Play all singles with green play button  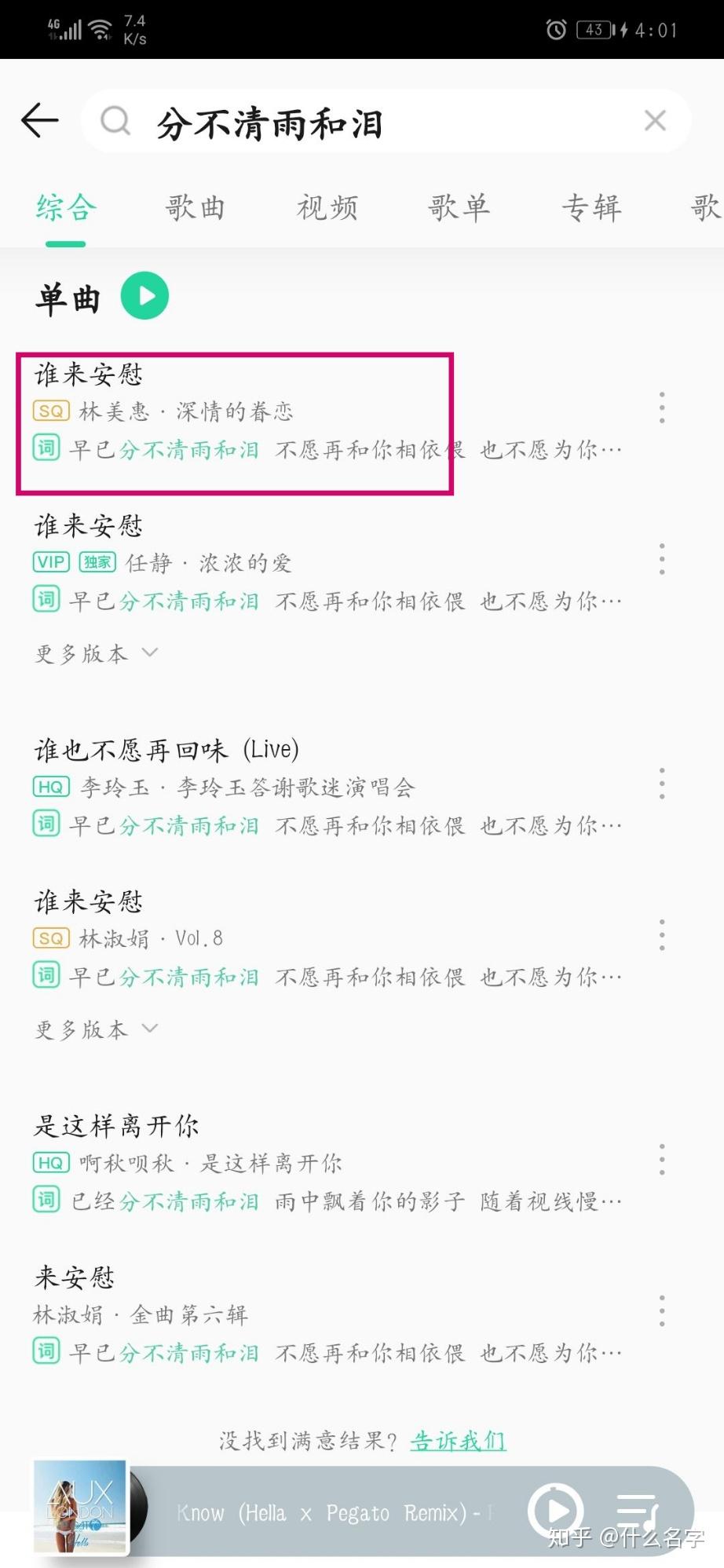(144, 296)
